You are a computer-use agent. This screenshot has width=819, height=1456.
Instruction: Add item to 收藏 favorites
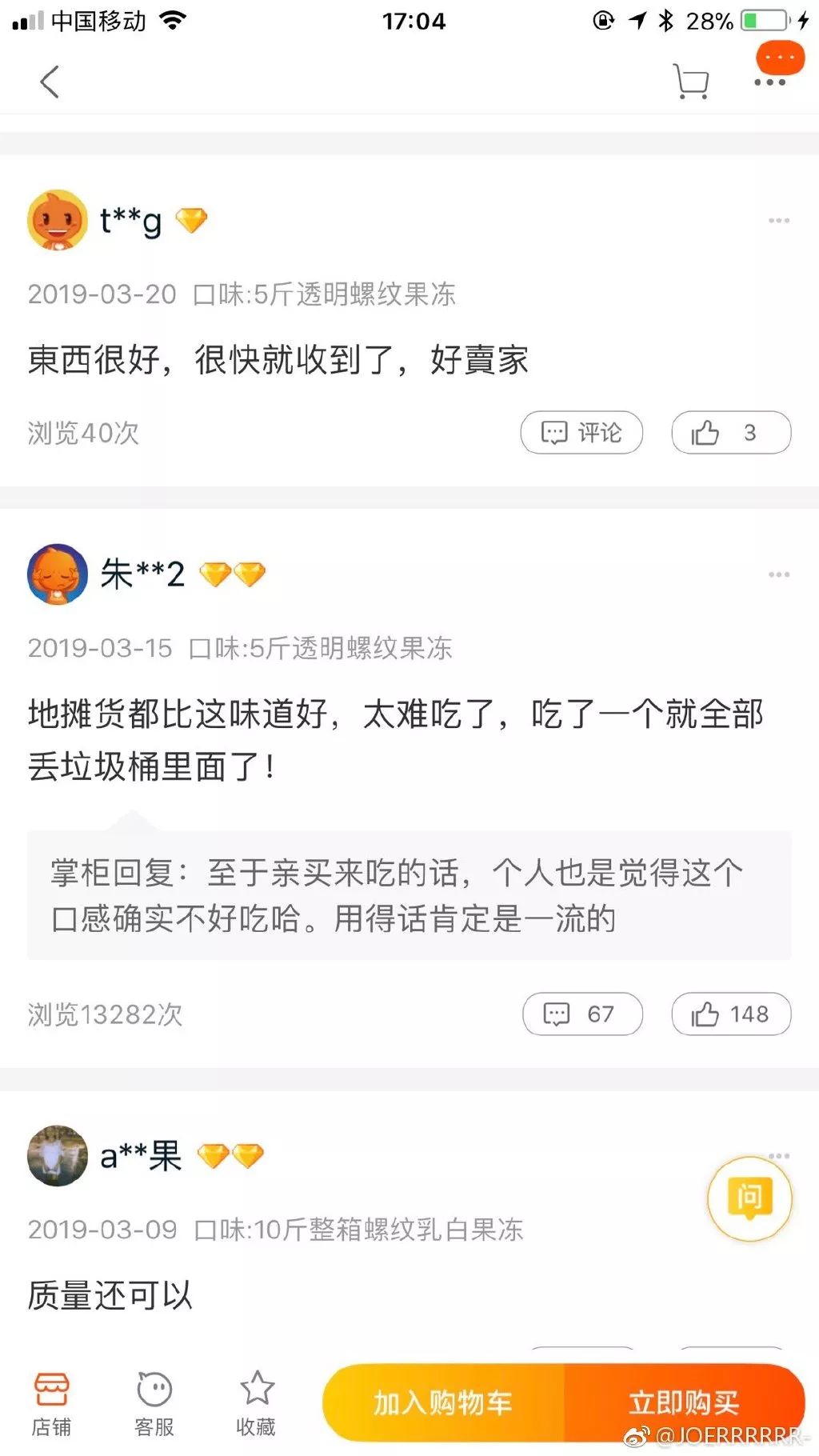click(x=256, y=1403)
